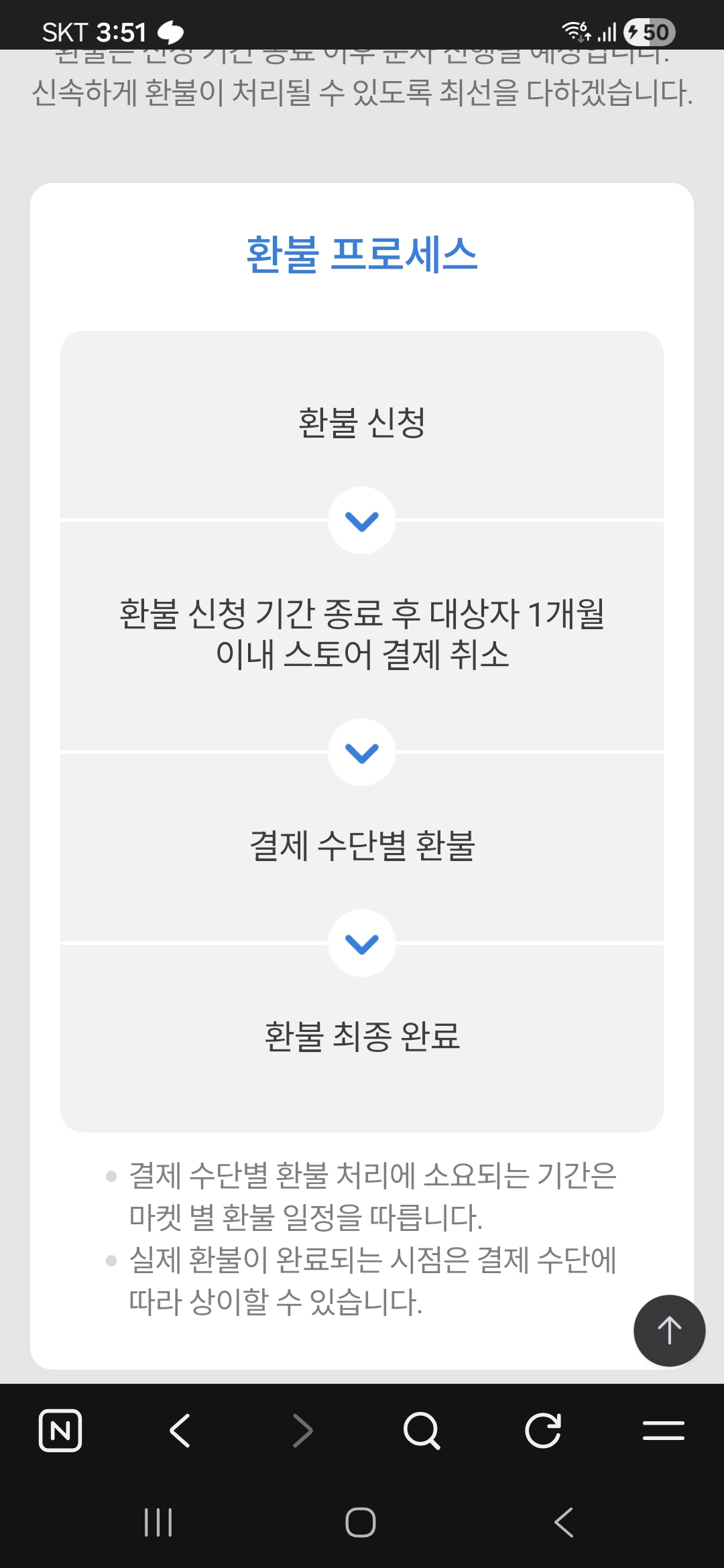Tap the scroll-to-top arrow button
The width and height of the screenshot is (724, 1568).
(x=669, y=1330)
